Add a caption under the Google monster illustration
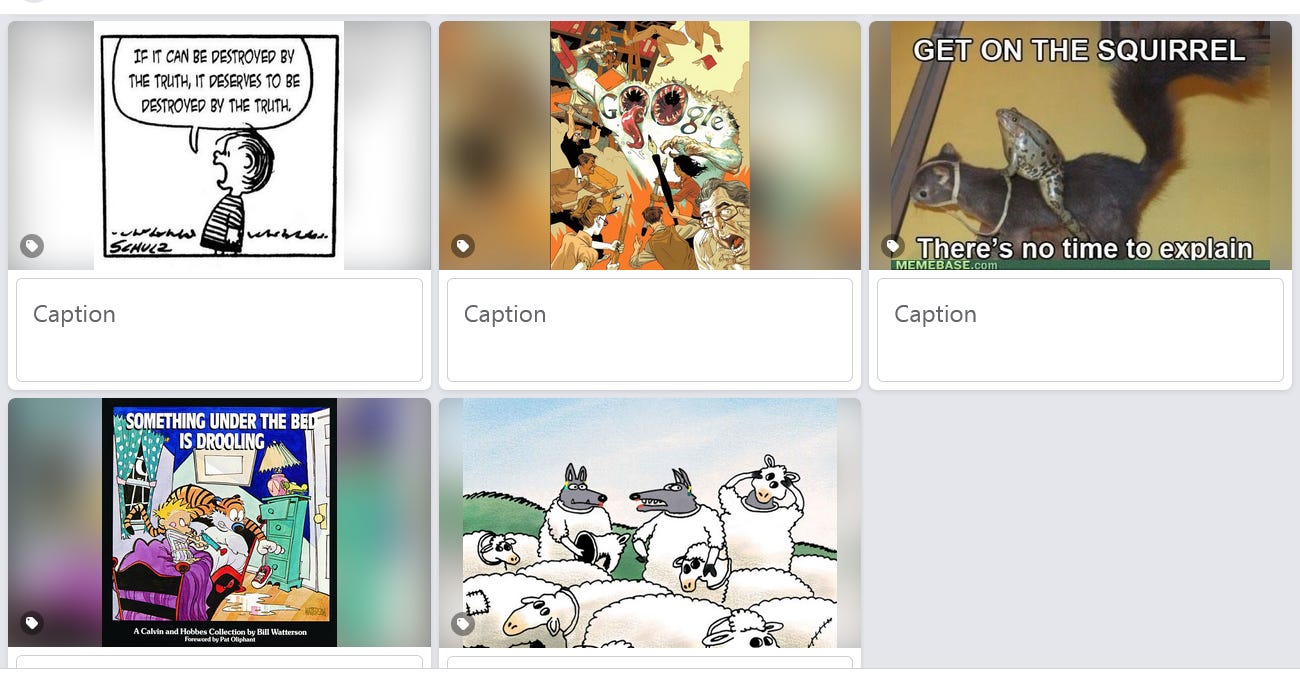Image resolution: width=1300 pixels, height=681 pixels. (649, 329)
